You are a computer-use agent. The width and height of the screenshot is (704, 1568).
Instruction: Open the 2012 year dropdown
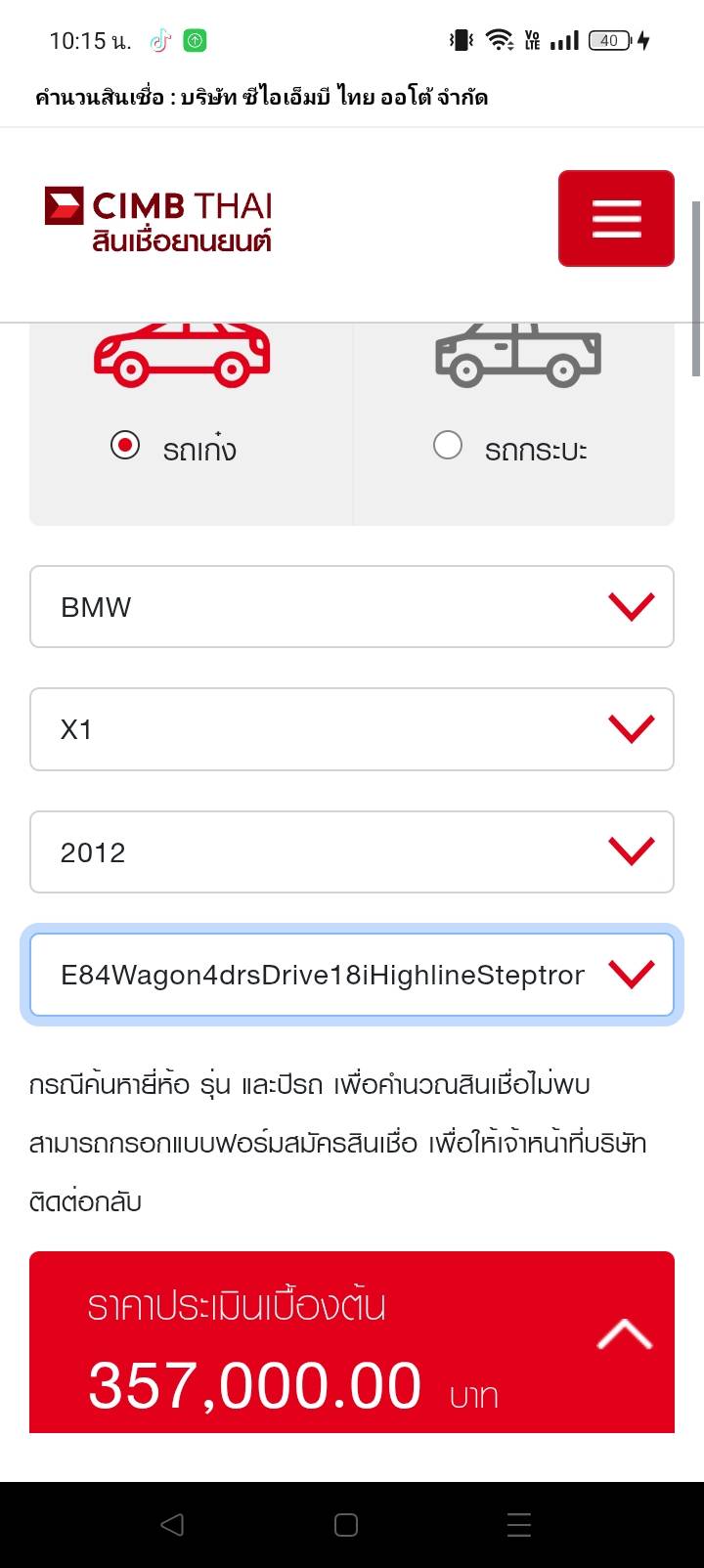point(352,851)
